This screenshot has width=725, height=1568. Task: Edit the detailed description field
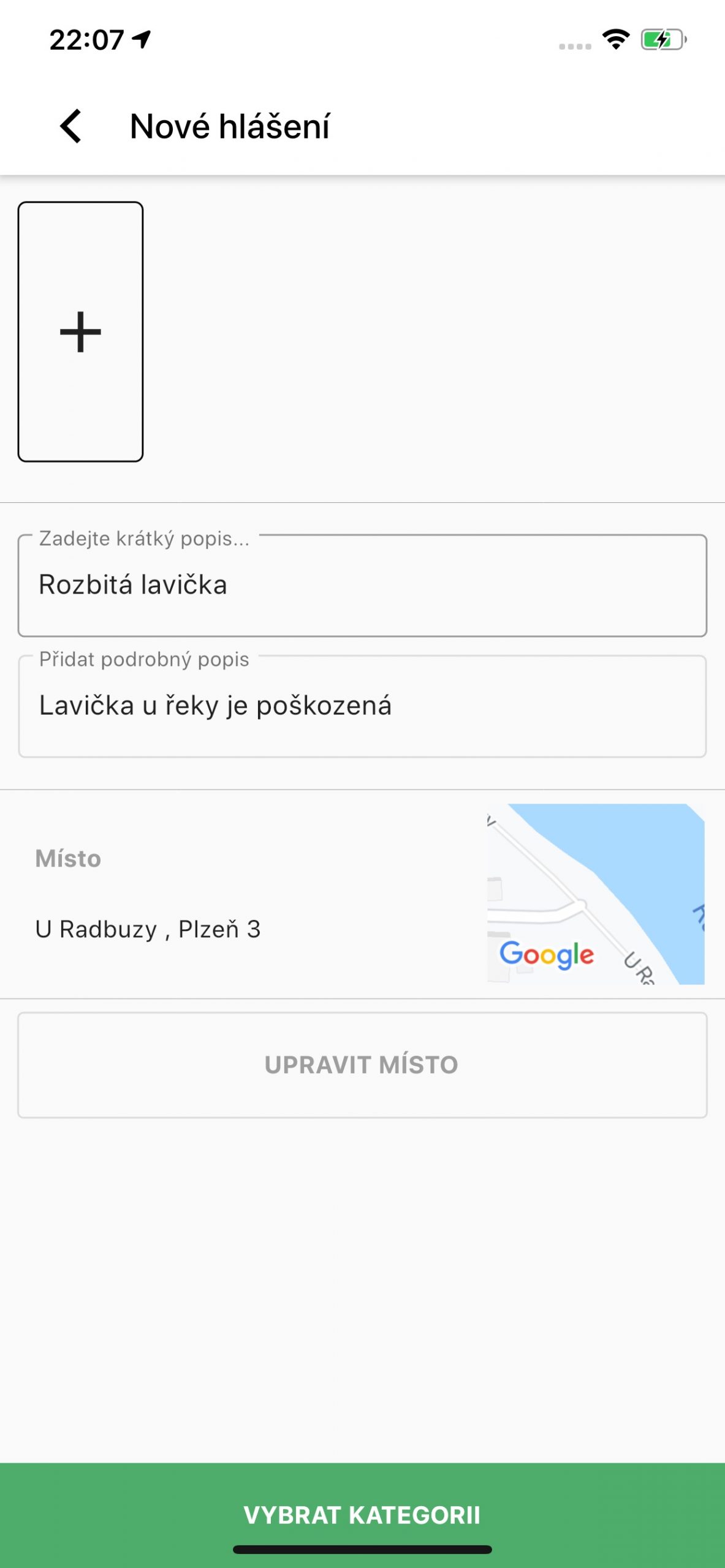coord(362,706)
